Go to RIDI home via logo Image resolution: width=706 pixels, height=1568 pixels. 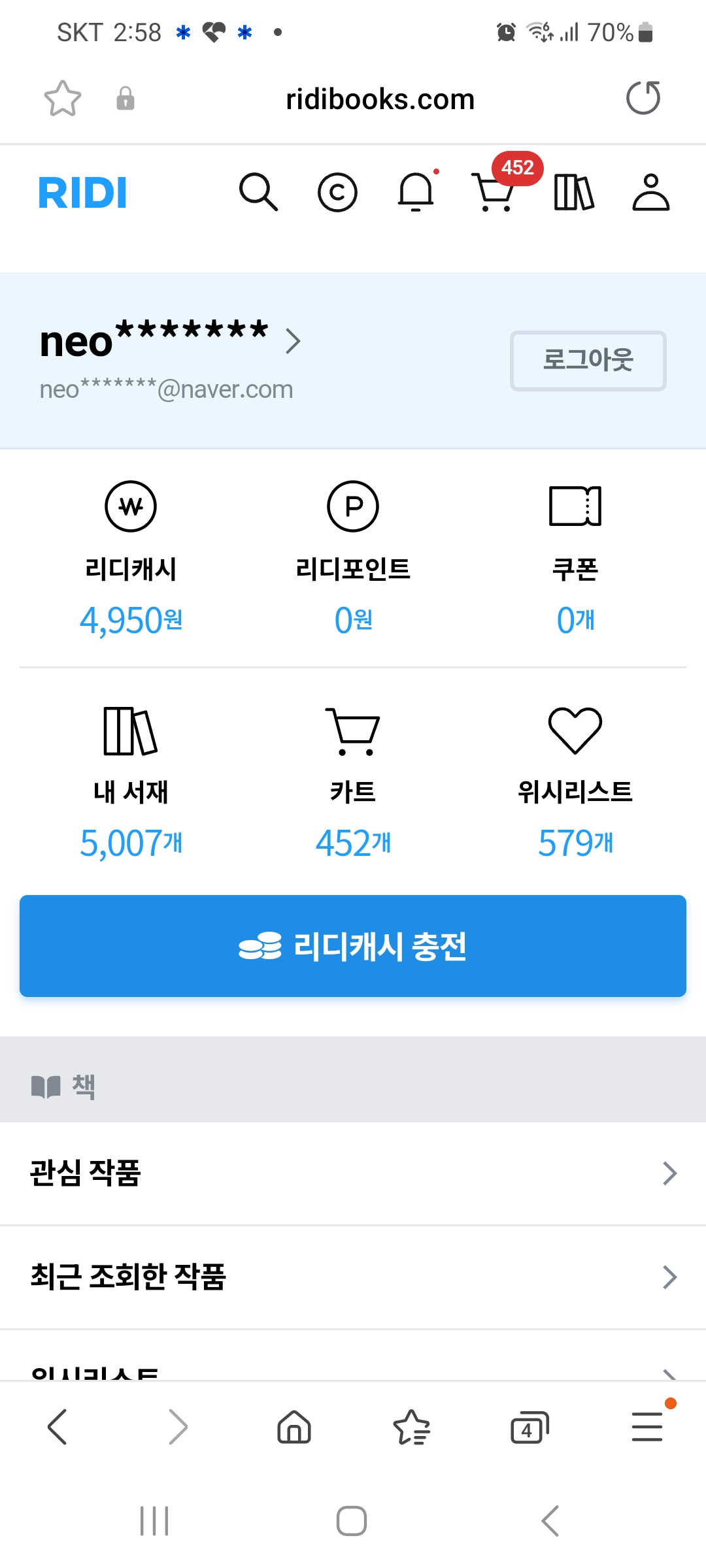83,193
